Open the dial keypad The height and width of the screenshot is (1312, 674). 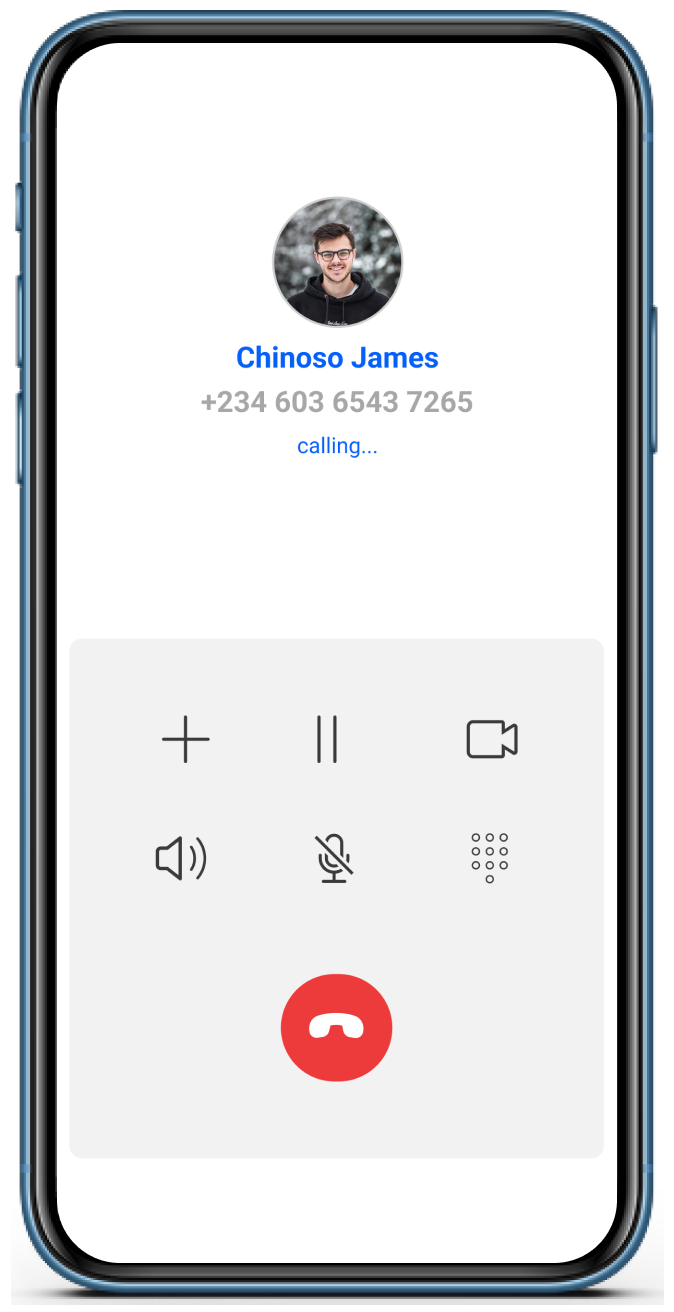point(490,857)
